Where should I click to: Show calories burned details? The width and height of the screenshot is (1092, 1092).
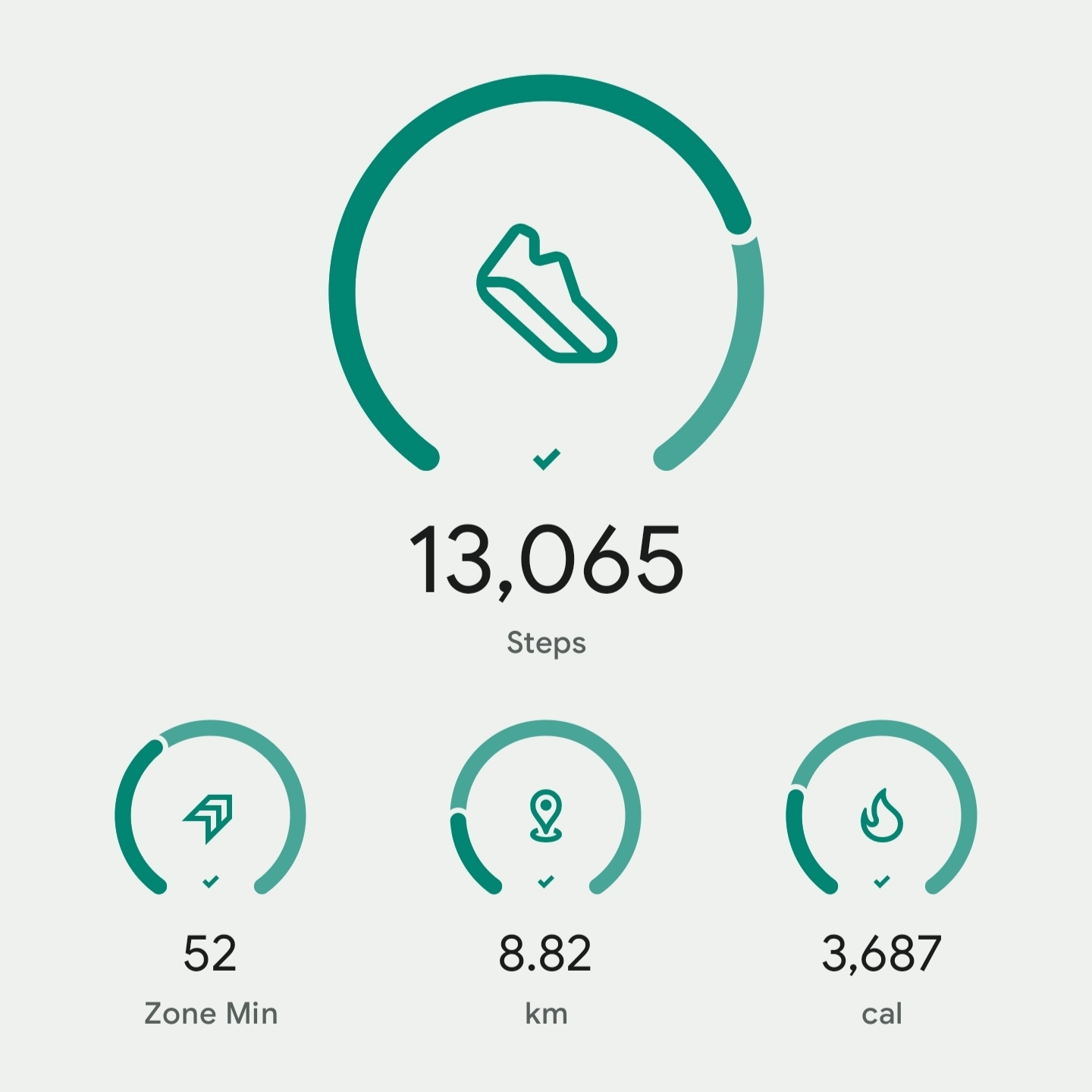point(881,816)
